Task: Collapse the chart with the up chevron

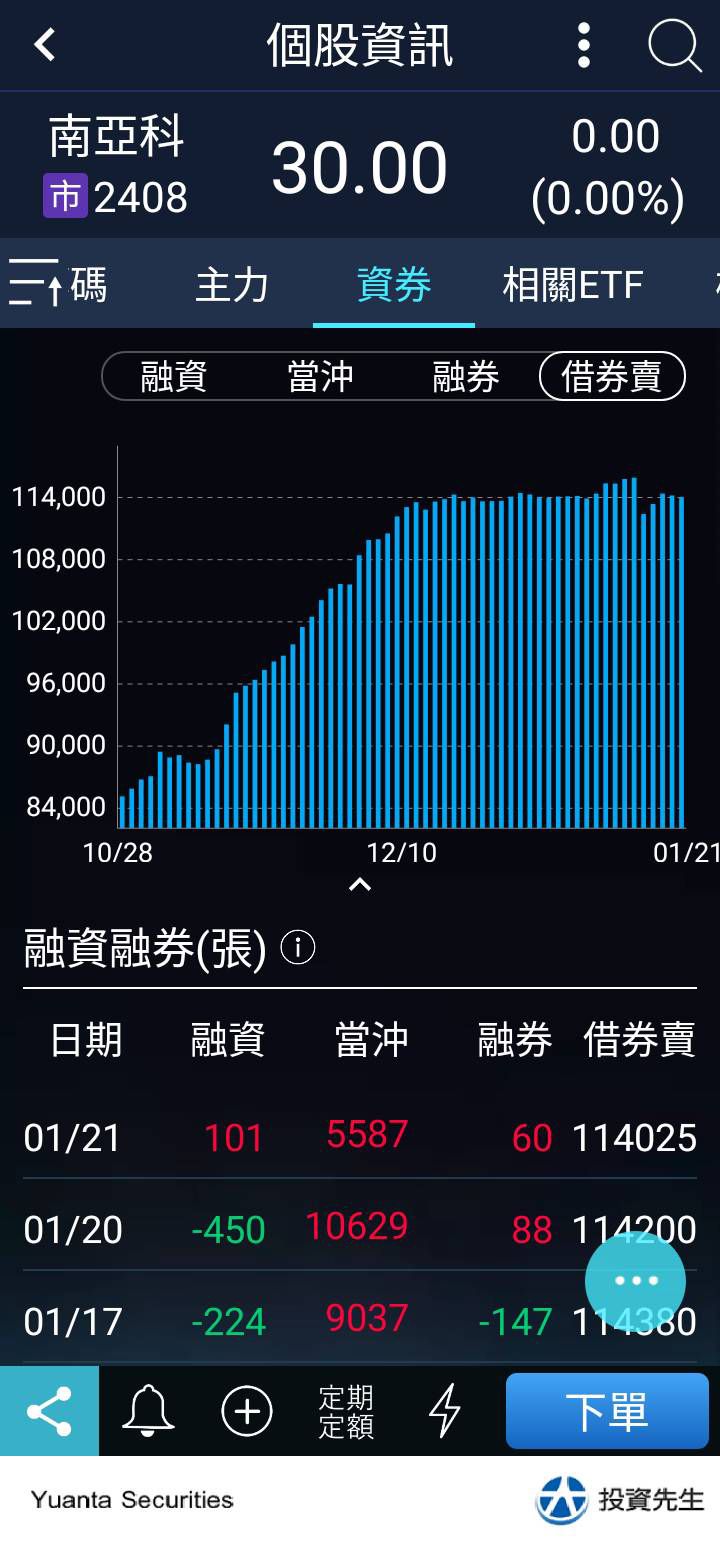Action: pos(360,884)
